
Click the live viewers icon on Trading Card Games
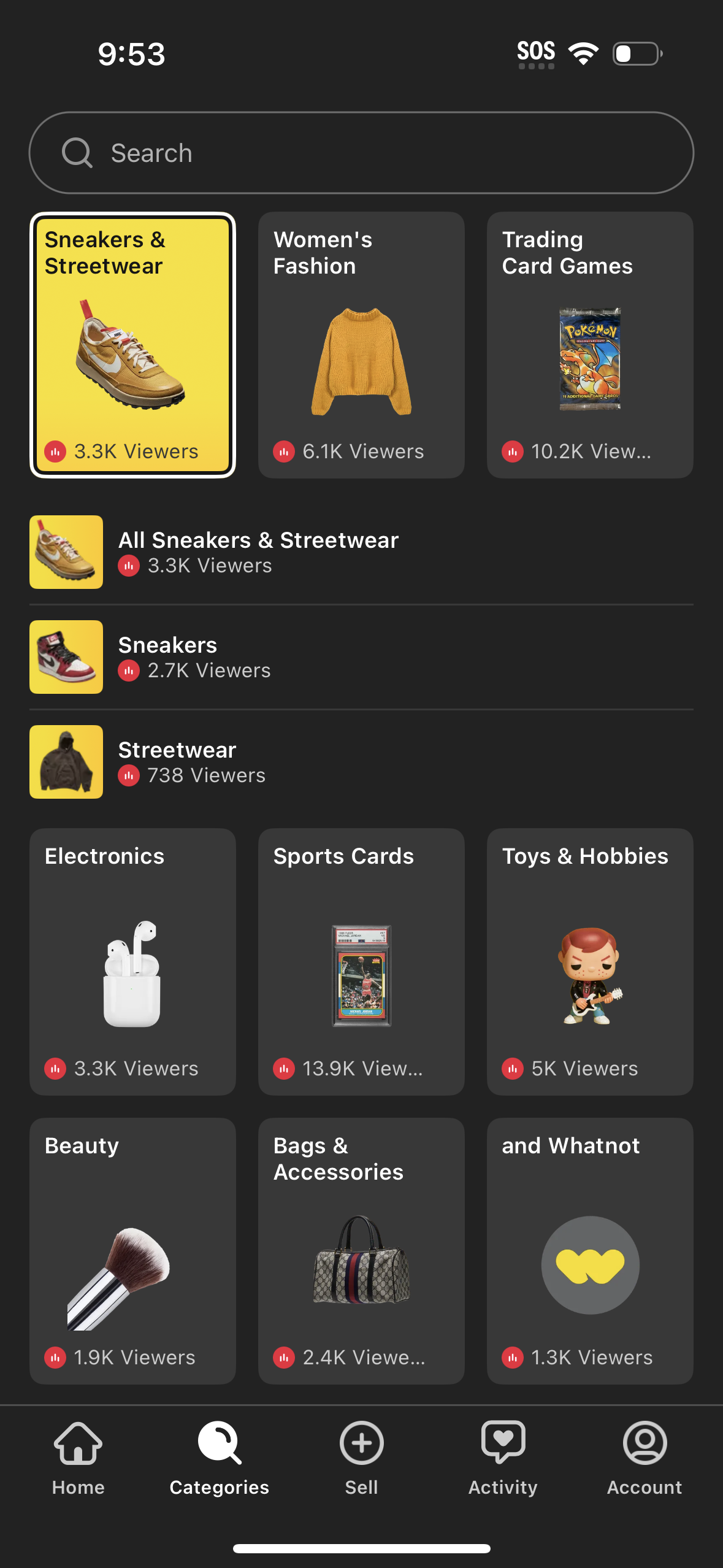512,452
